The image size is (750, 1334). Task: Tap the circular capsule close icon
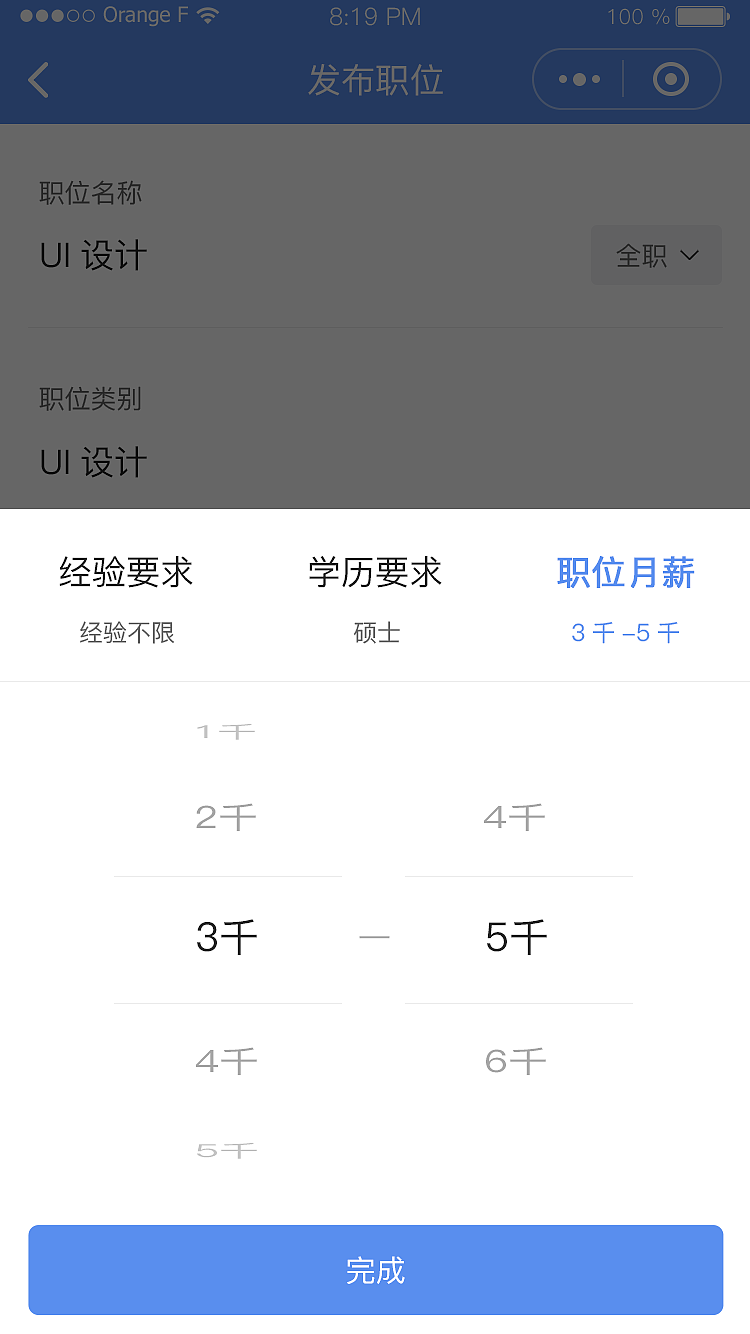click(x=672, y=79)
